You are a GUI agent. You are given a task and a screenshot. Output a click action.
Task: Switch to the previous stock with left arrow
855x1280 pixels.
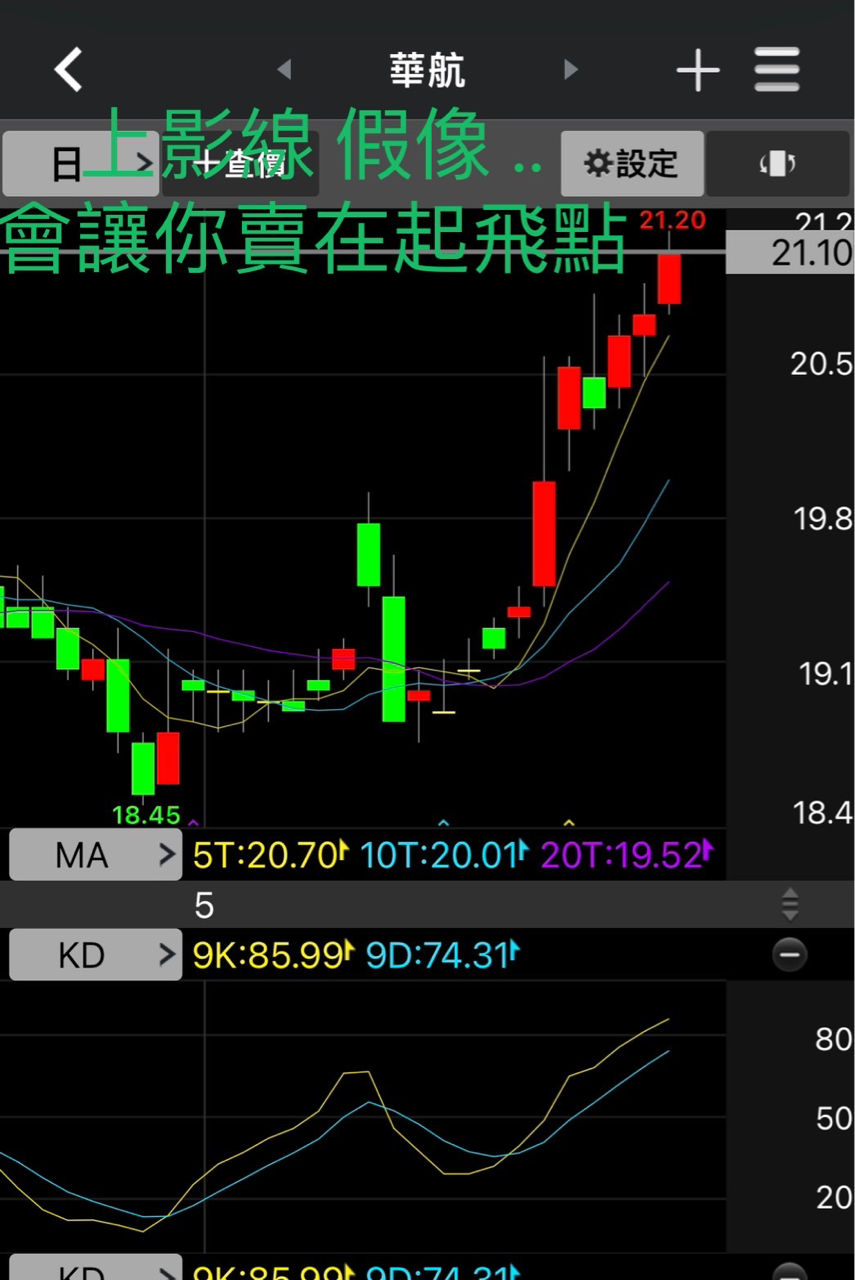point(284,70)
